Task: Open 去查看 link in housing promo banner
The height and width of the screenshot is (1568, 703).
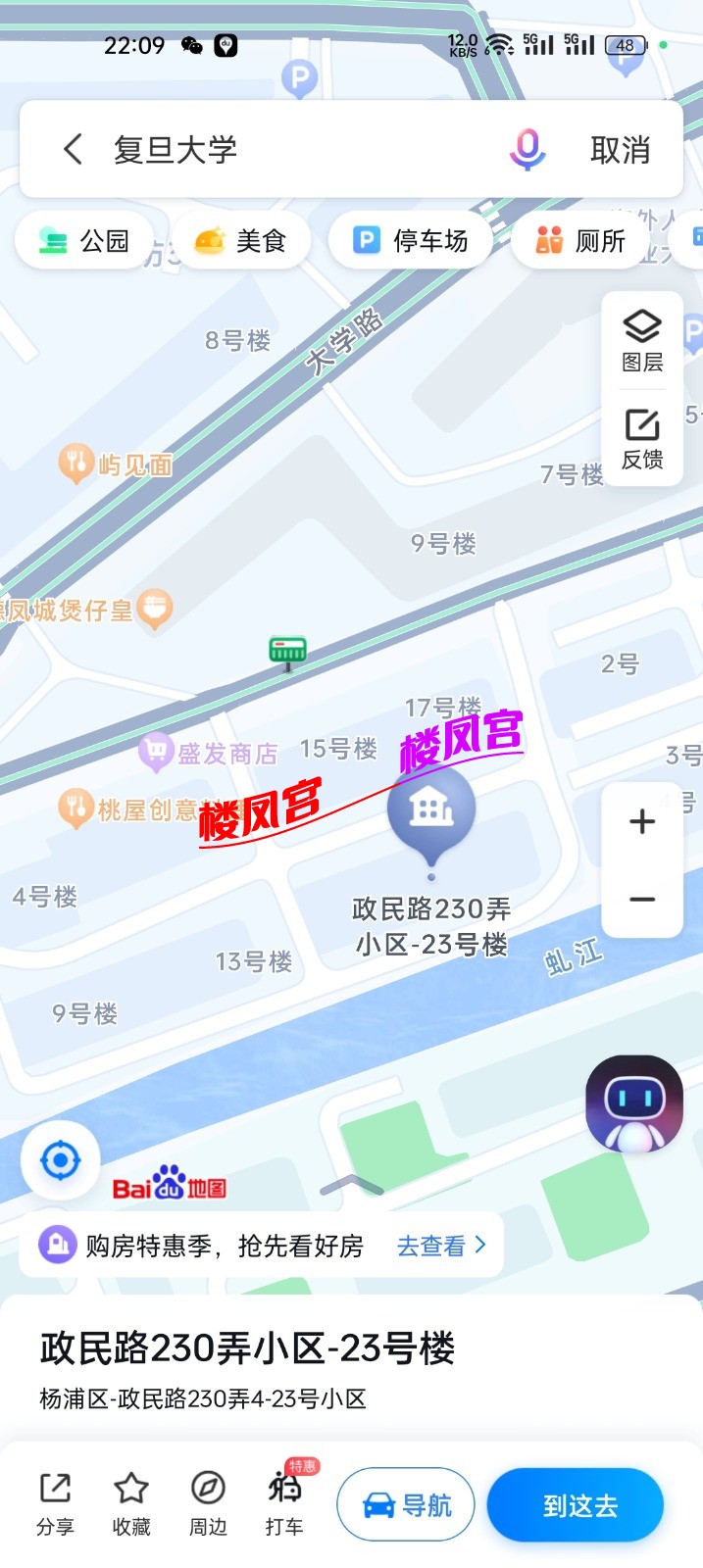Action: [x=441, y=1246]
